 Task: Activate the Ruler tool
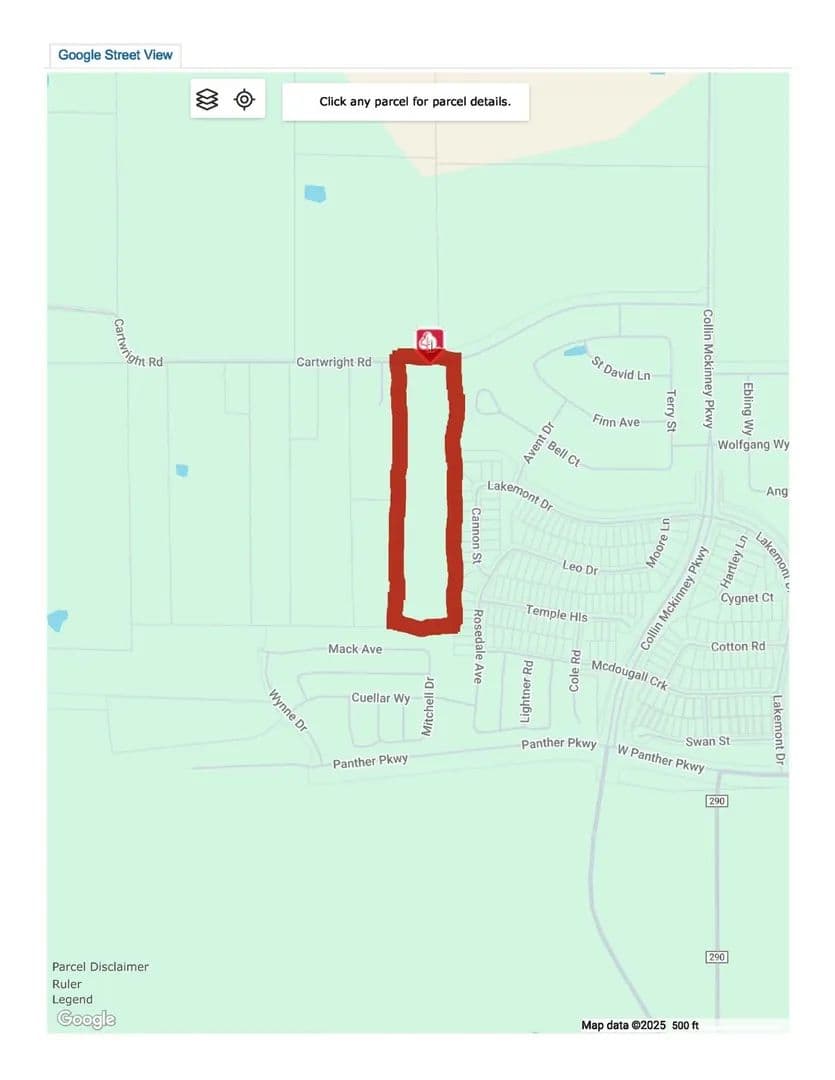pyautogui.click(x=67, y=984)
